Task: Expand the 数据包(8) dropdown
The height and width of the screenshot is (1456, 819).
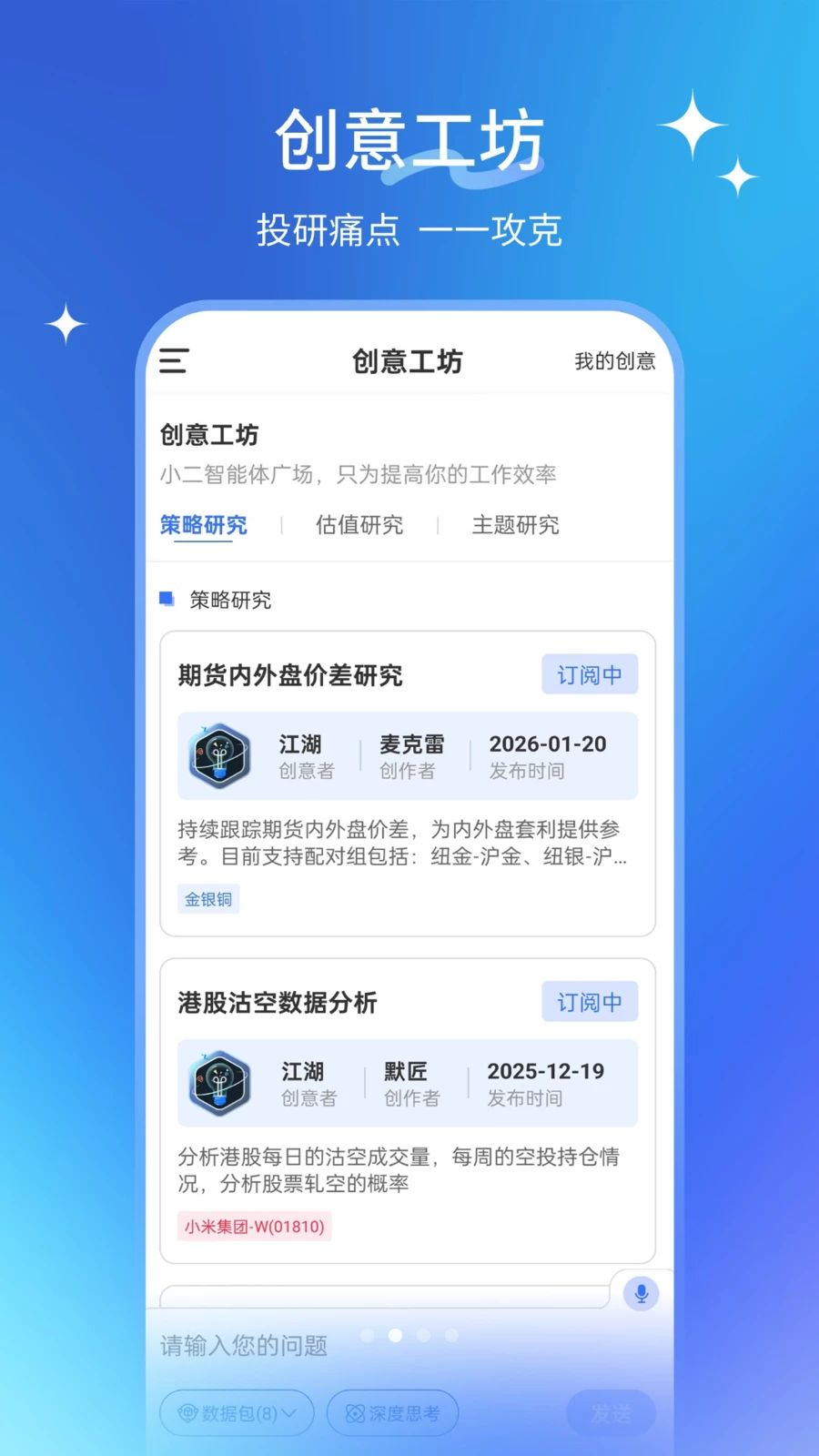Action: pos(237,1412)
